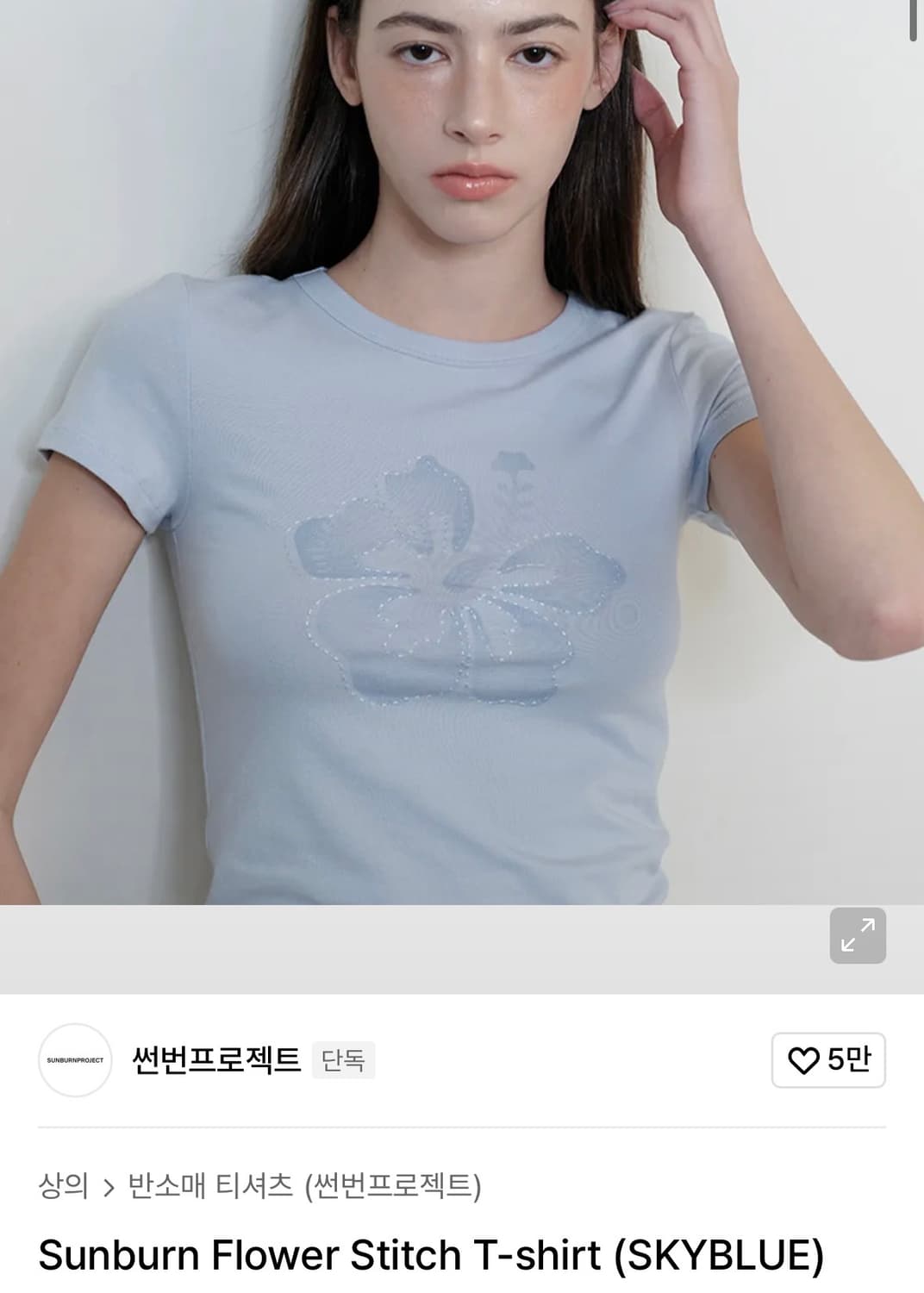Click the breadcrumb chevron after 상의
Image resolution: width=924 pixels, height=1293 pixels.
(x=109, y=1184)
